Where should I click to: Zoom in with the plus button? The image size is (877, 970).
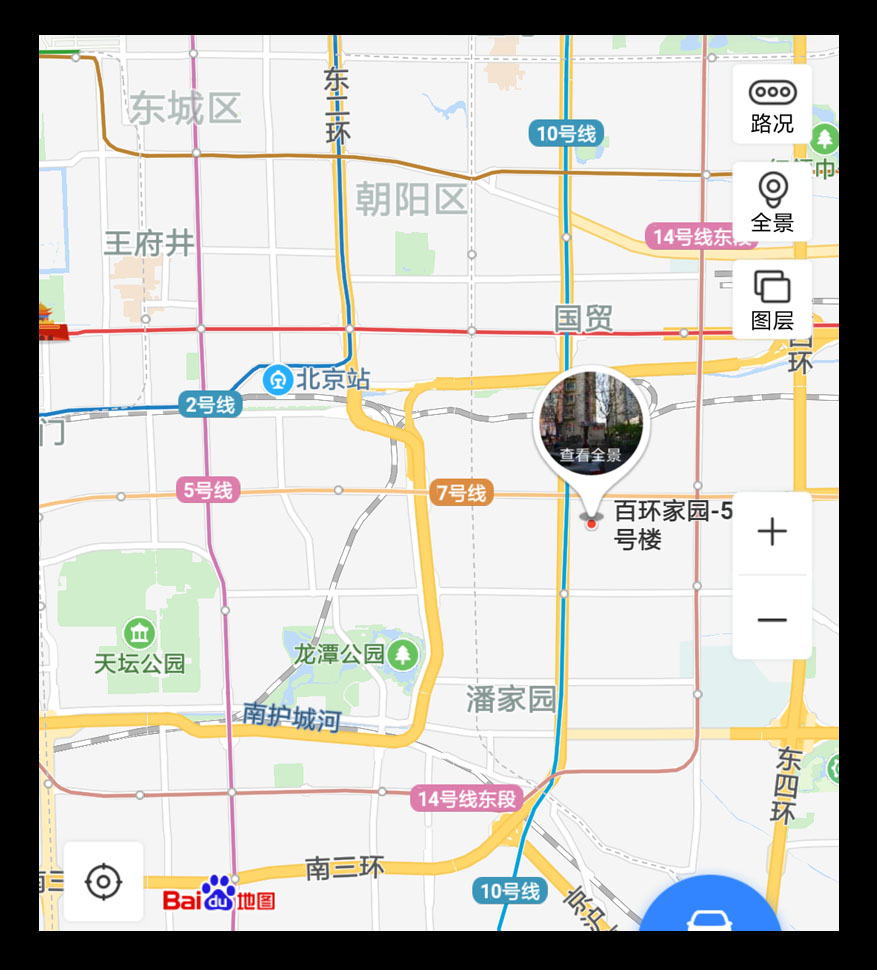[x=772, y=532]
